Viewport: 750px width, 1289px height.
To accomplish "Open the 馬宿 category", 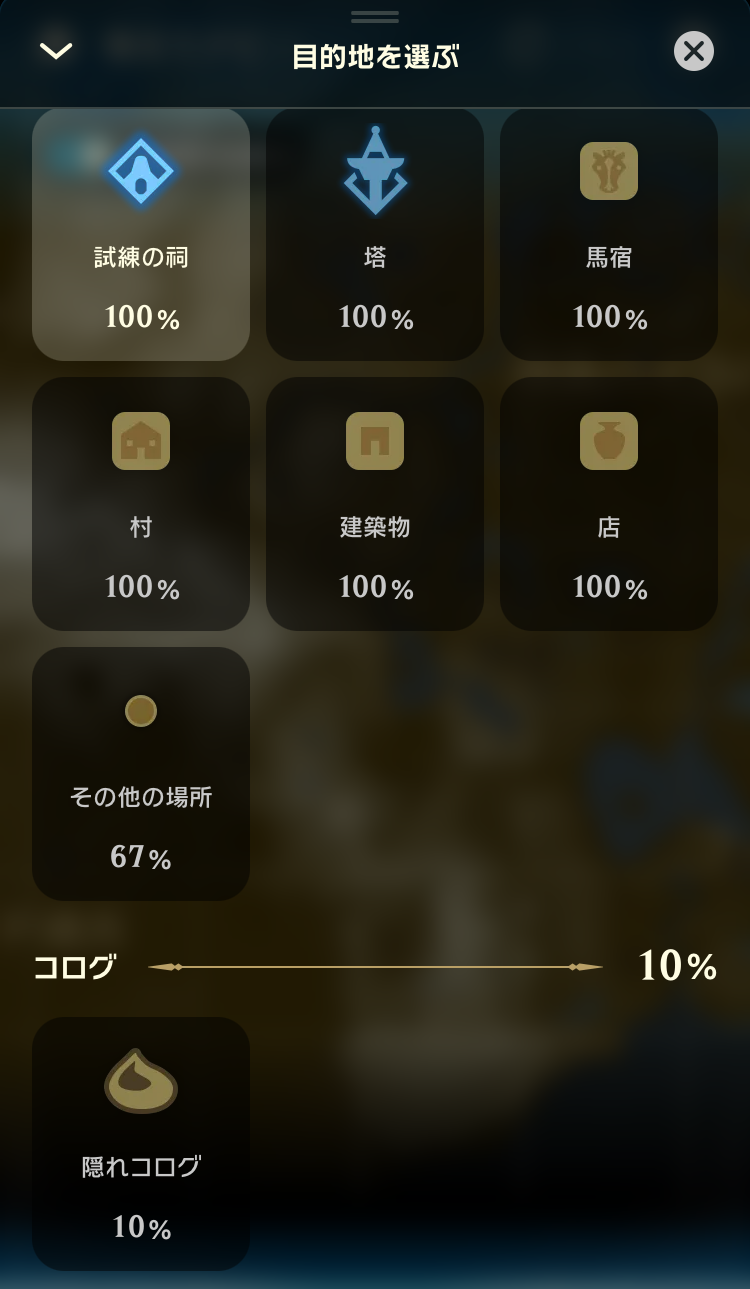I will tap(609, 235).
